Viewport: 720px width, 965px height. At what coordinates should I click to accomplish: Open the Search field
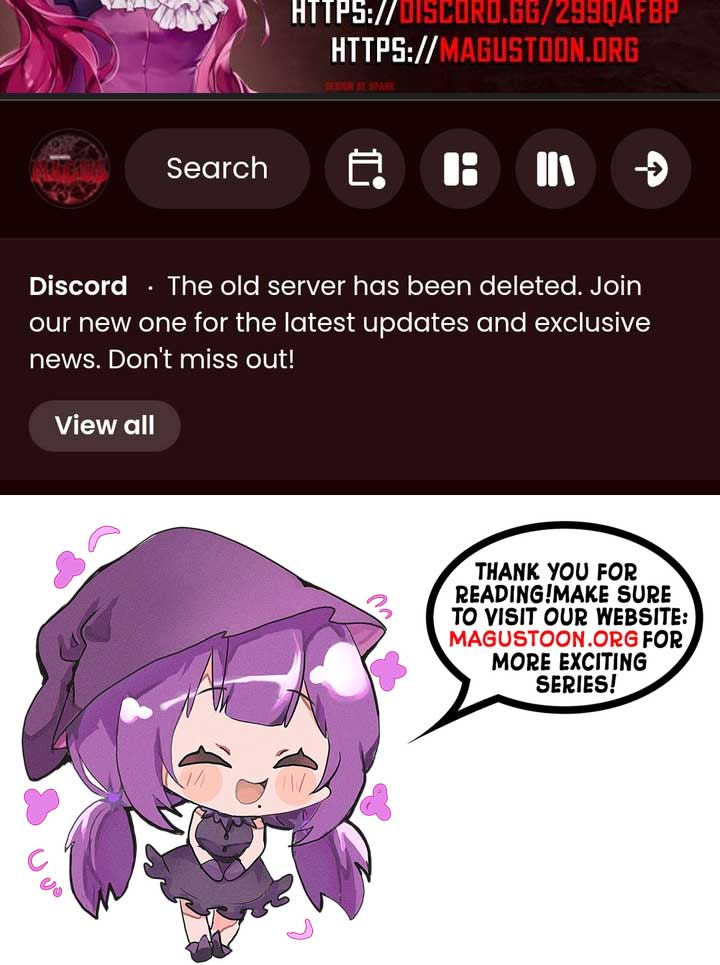[x=217, y=169]
